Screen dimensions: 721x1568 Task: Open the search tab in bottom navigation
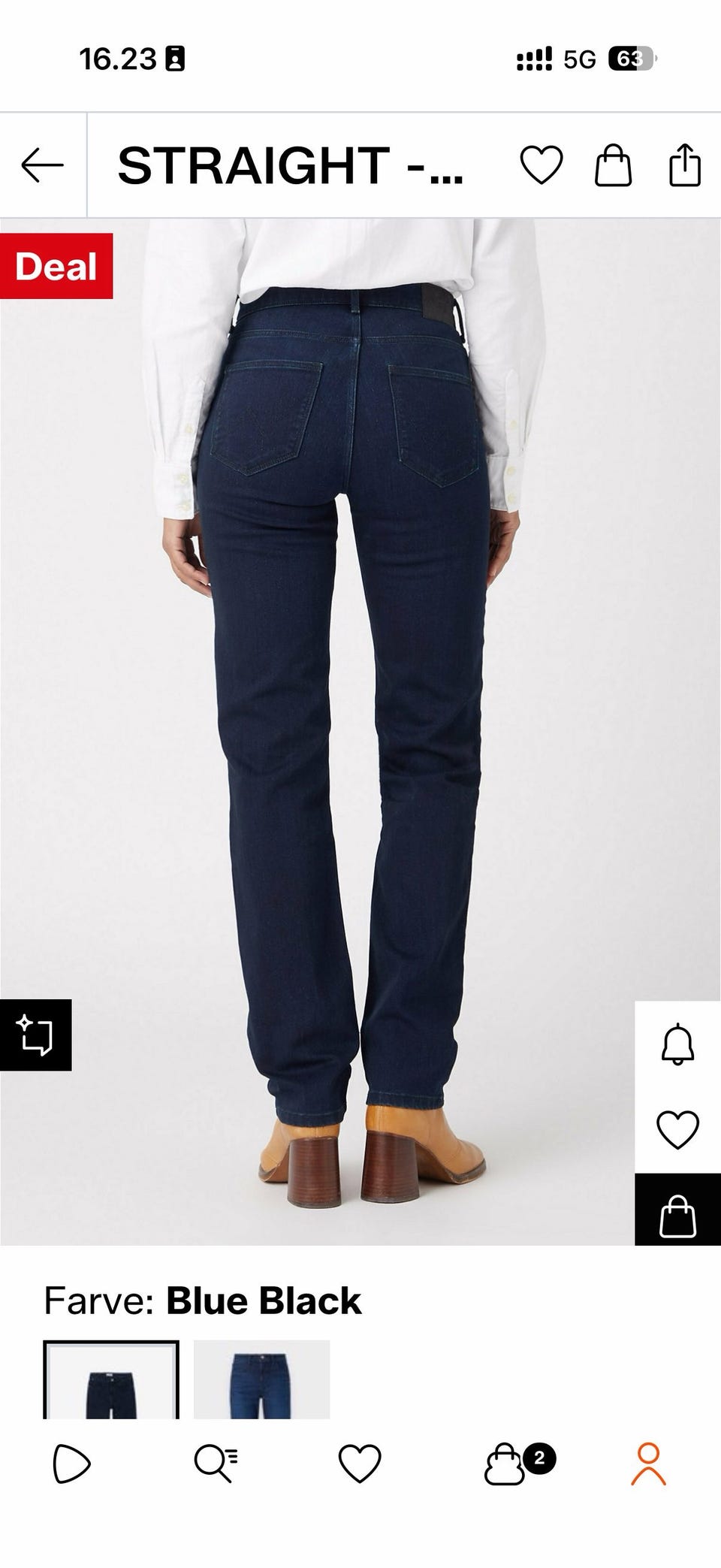point(216,1464)
